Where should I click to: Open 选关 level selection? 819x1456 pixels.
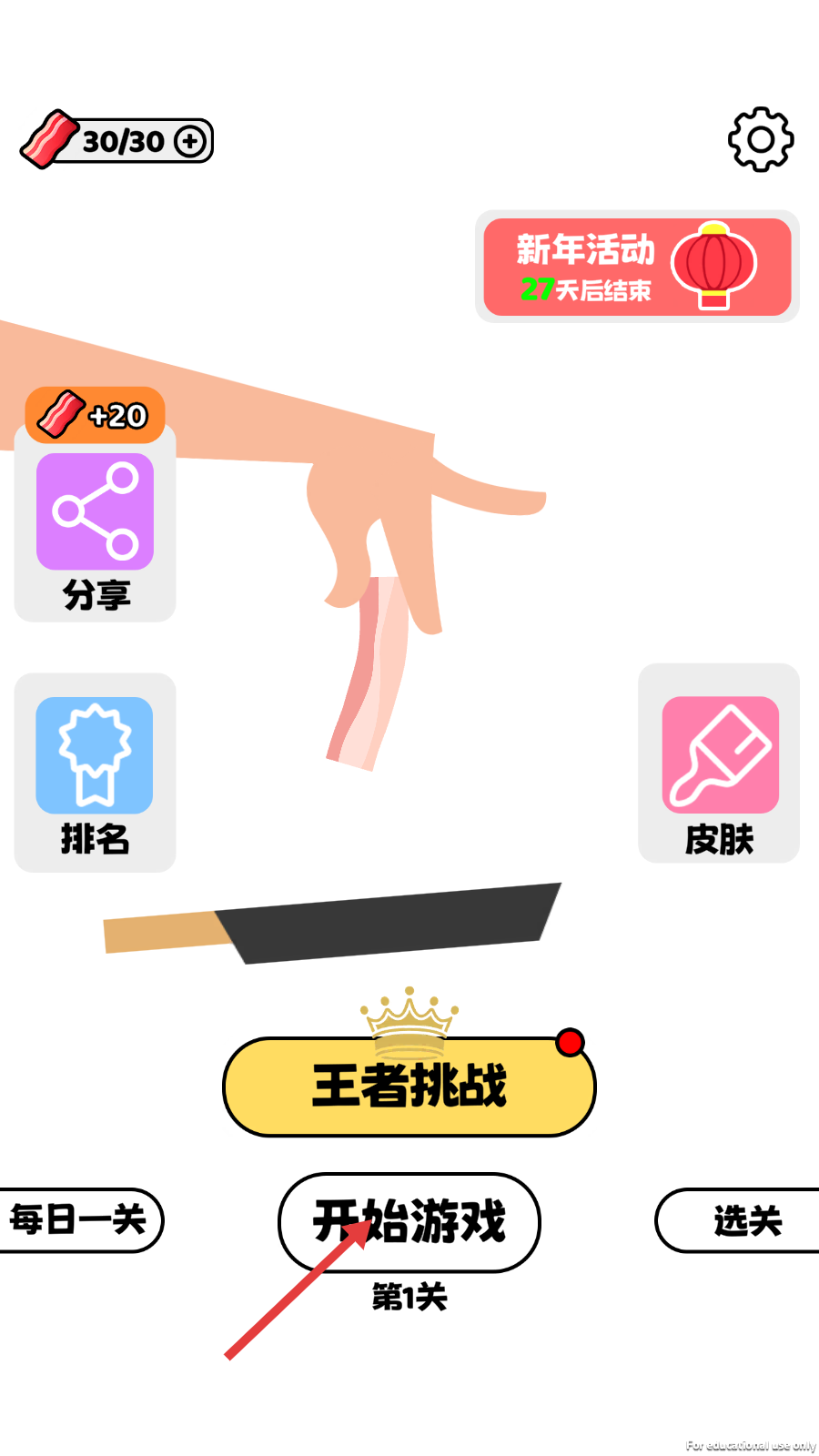(742, 1220)
